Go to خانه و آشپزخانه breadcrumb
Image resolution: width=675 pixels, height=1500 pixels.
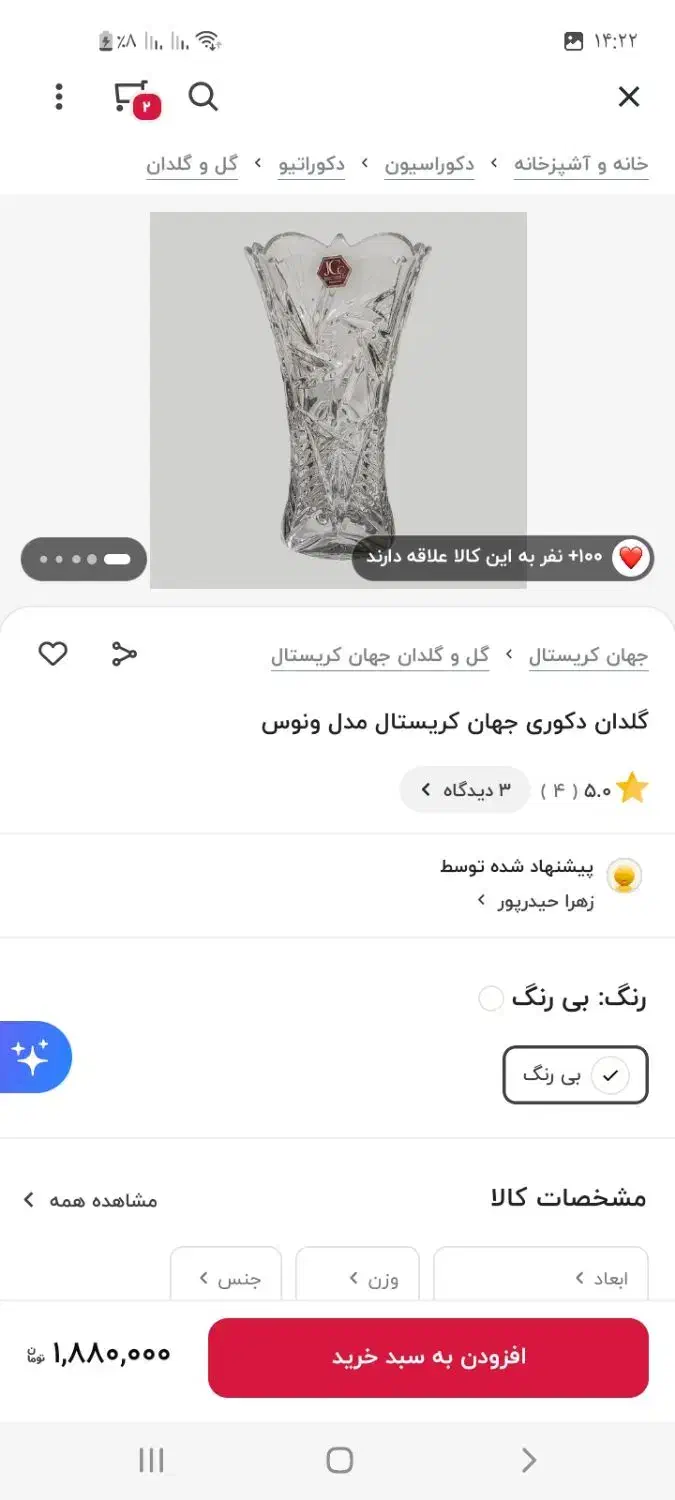tap(580, 164)
